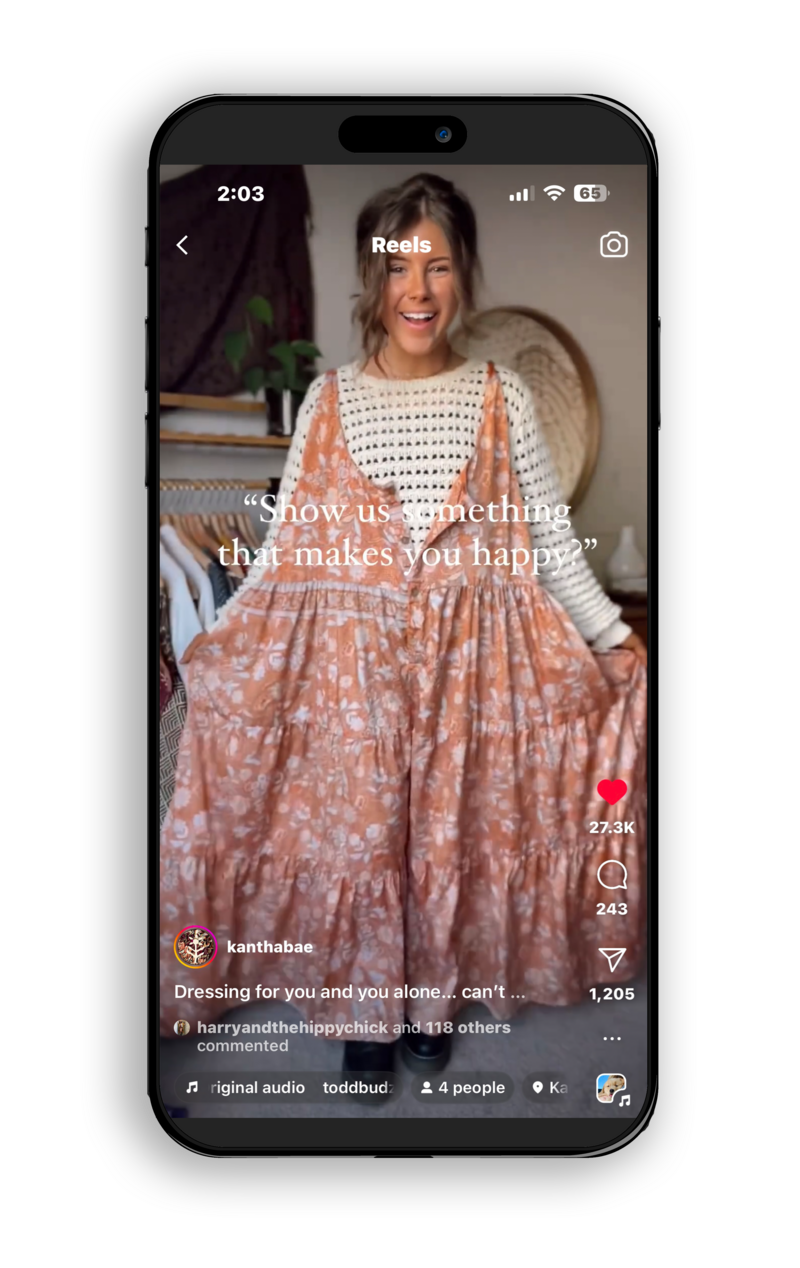Show the 4 people tagged

(462, 1087)
